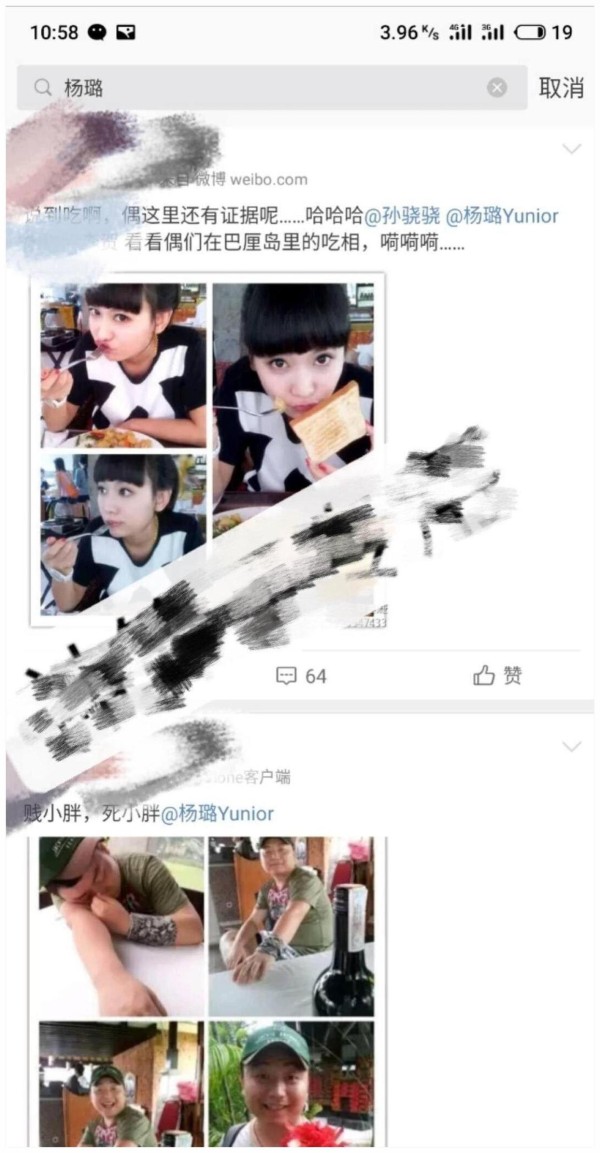Tap the search field containing 杨璐
The image size is (600, 1153).
260,88
